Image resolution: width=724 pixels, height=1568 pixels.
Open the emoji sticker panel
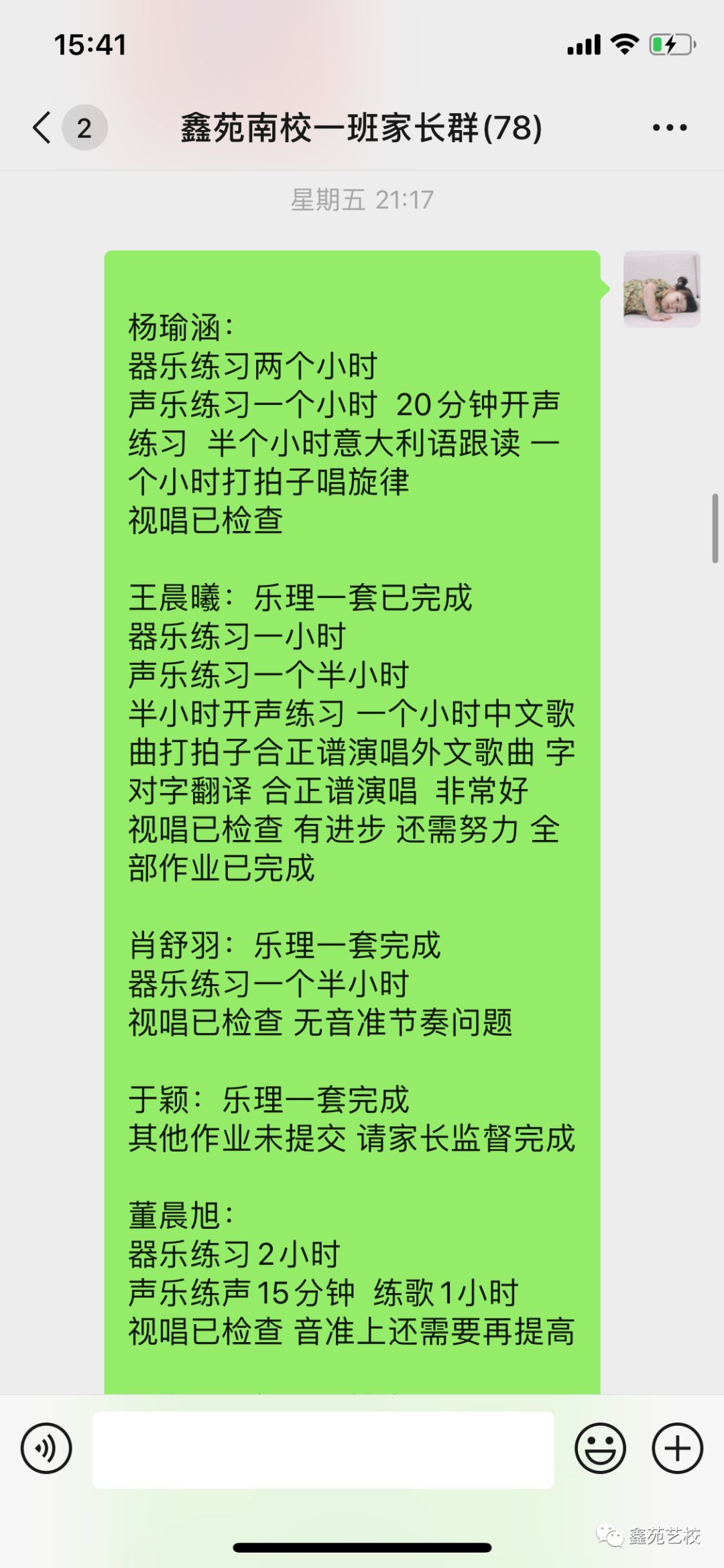coord(600,1448)
